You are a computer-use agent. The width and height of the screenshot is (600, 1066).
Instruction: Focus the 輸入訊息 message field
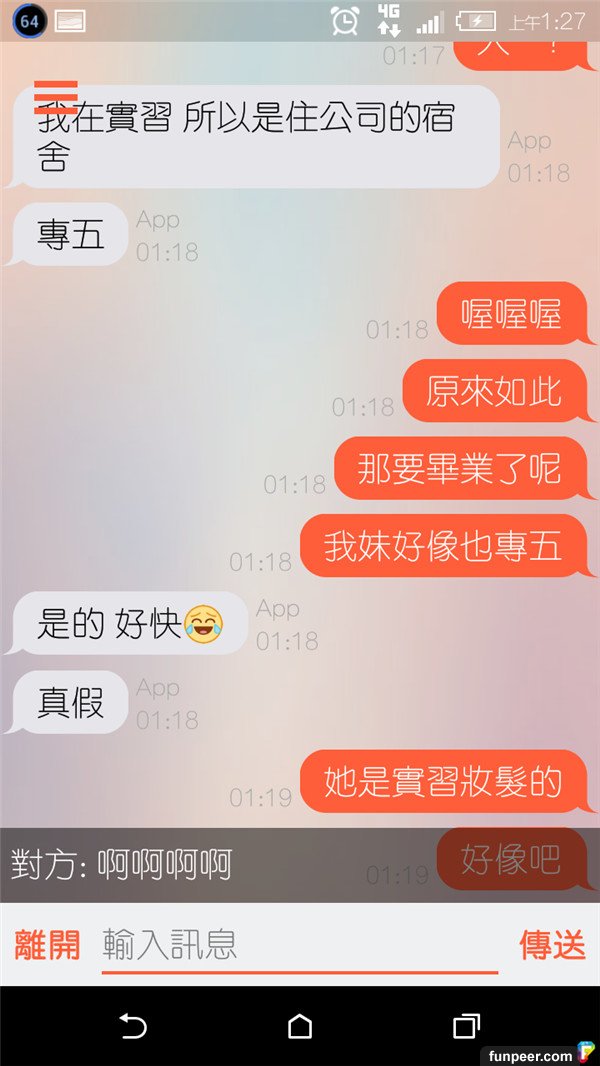[300, 944]
